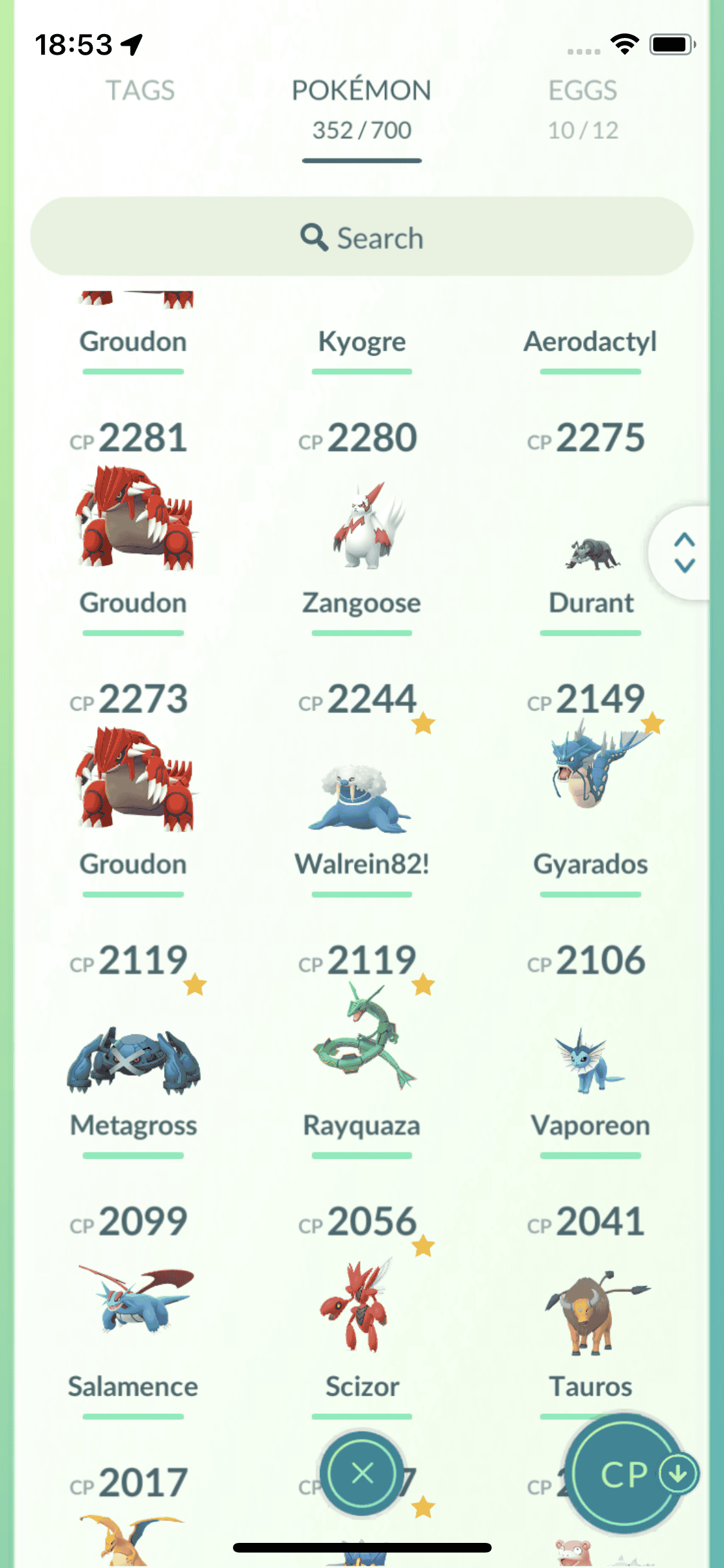Close the Pokémon list

click(362, 1473)
